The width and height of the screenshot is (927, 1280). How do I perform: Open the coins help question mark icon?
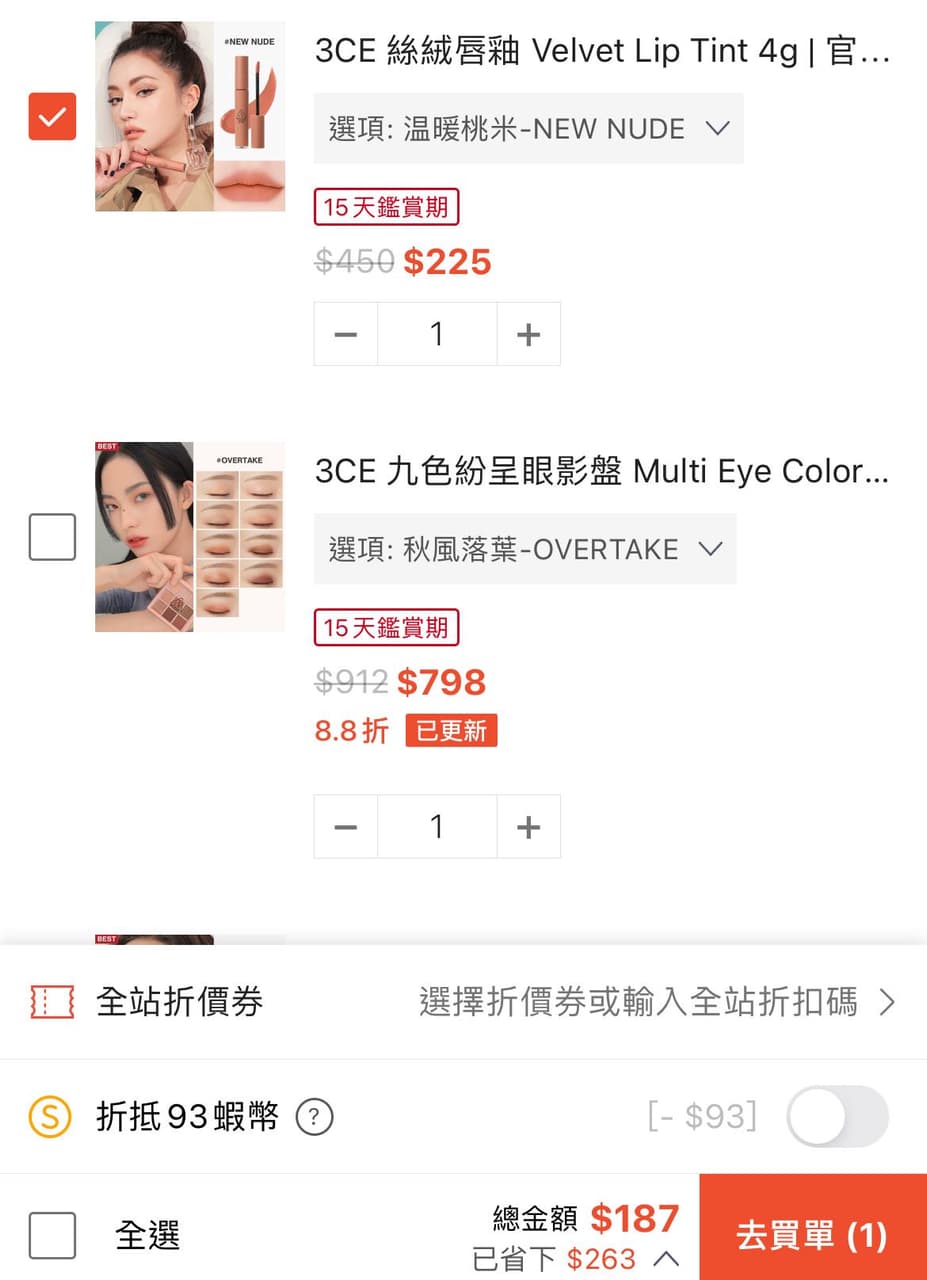tap(314, 1117)
